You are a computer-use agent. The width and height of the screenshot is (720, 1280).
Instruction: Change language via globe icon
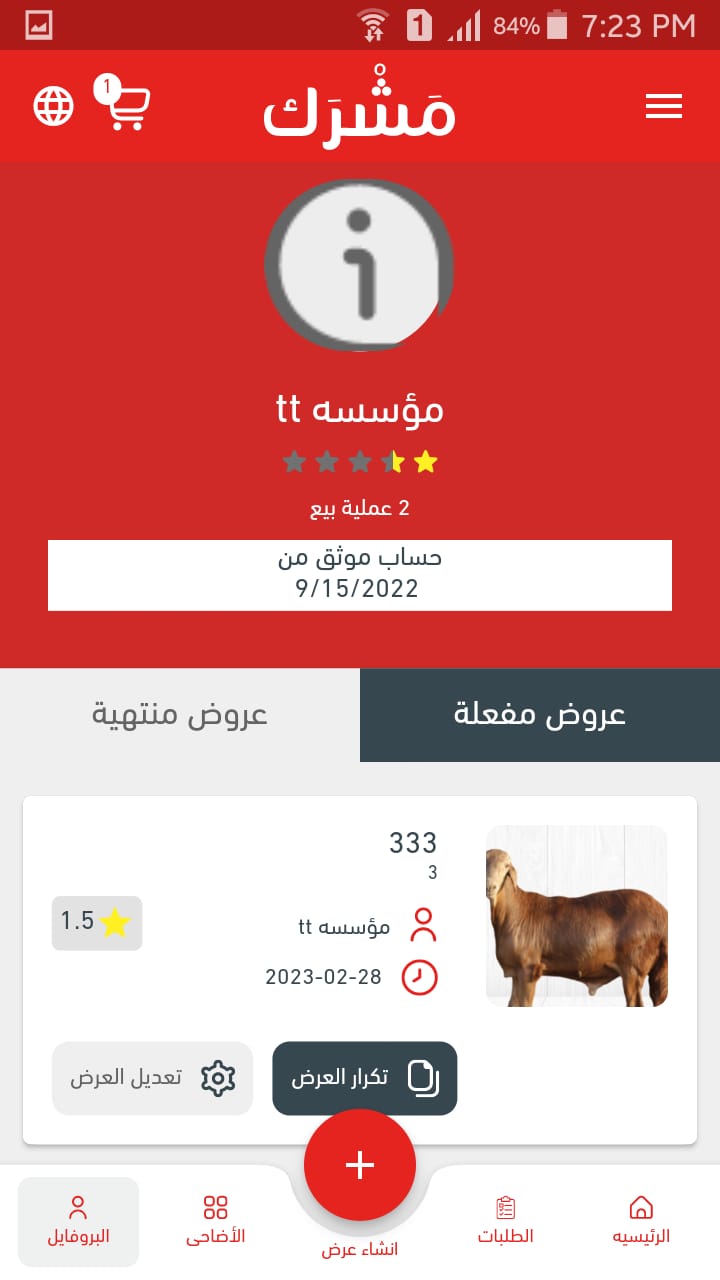click(54, 106)
